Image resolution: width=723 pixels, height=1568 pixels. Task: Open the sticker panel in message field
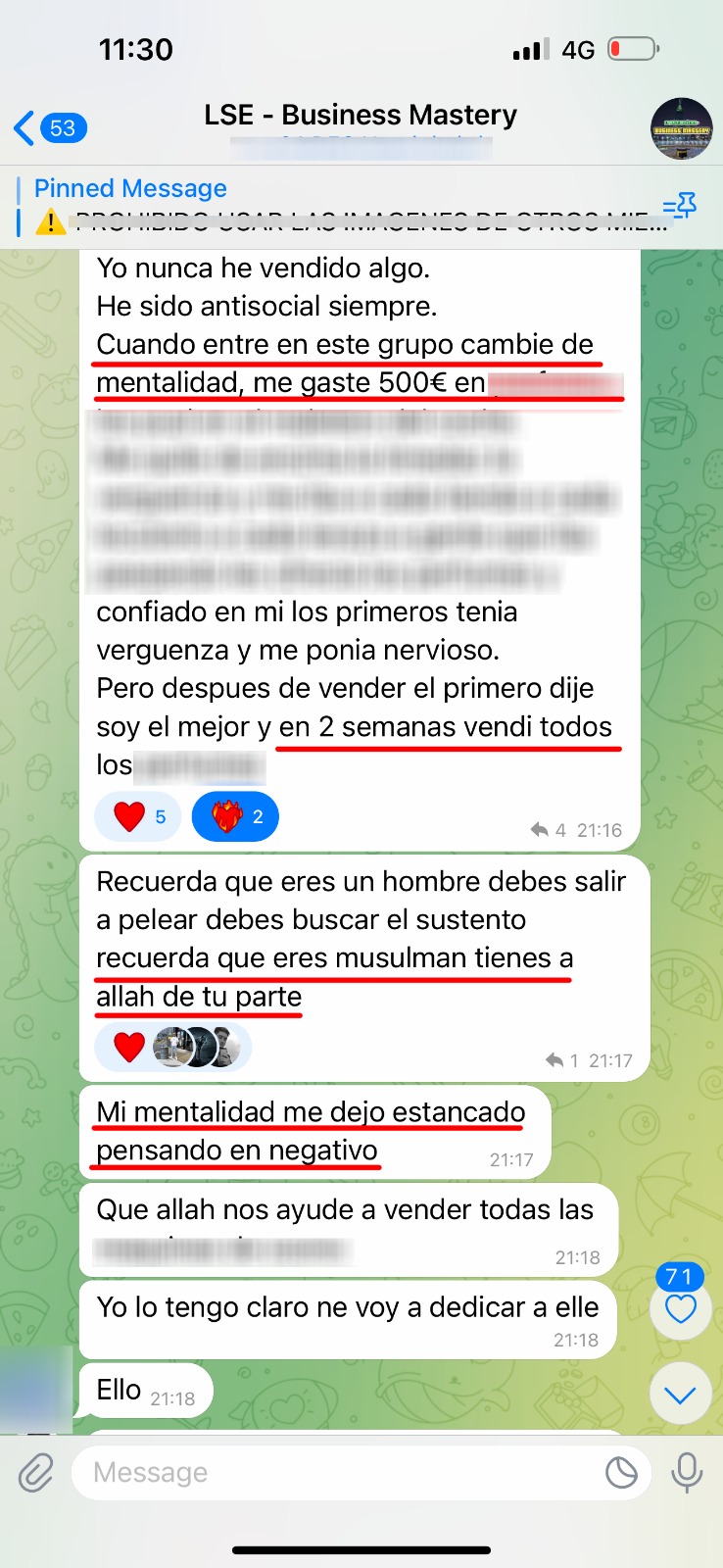pyautogui.click(x=621, y=1472)
